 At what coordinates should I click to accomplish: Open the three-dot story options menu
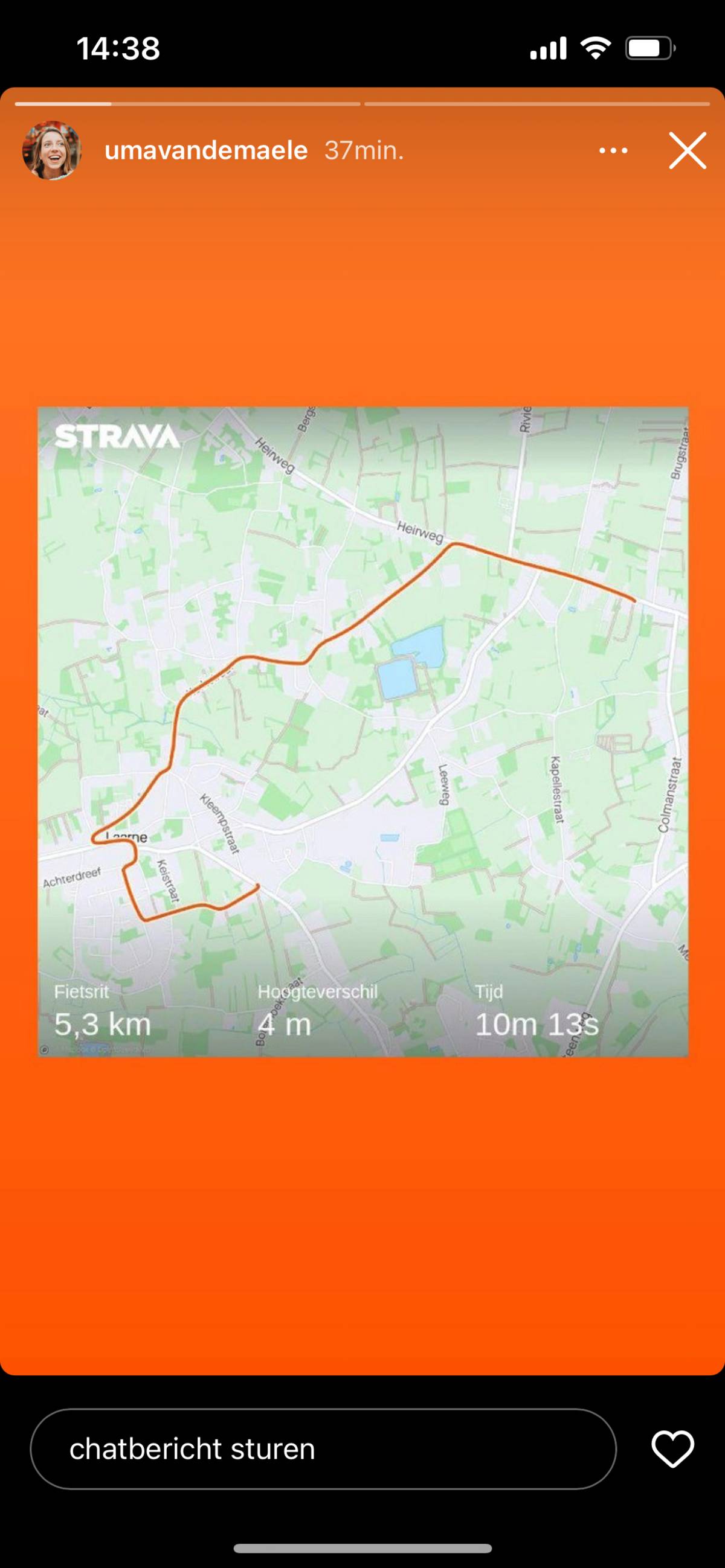tap(613, 150)
